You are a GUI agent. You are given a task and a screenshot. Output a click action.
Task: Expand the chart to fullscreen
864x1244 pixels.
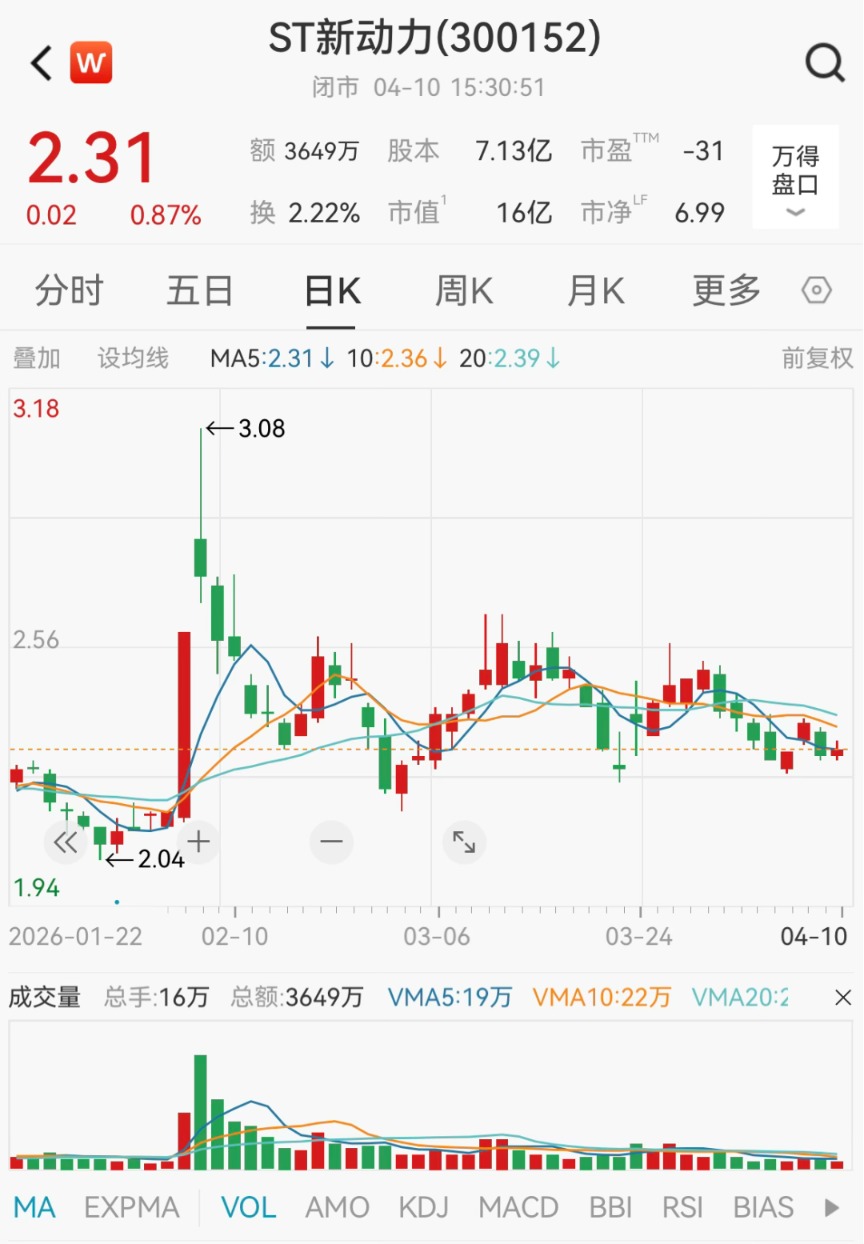click(x=464, y=842)
